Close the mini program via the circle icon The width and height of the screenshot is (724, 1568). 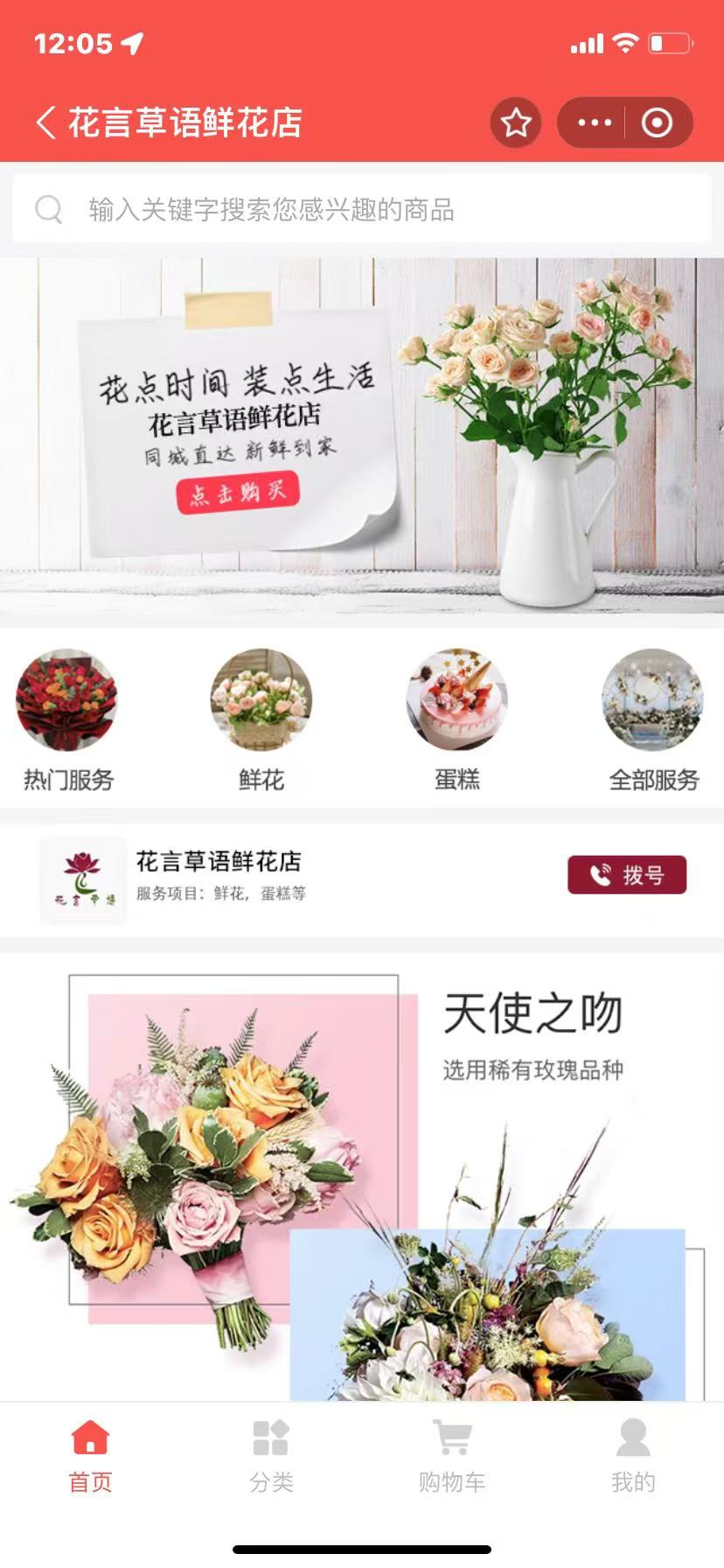pyautogui.click(x=657, y=122)
